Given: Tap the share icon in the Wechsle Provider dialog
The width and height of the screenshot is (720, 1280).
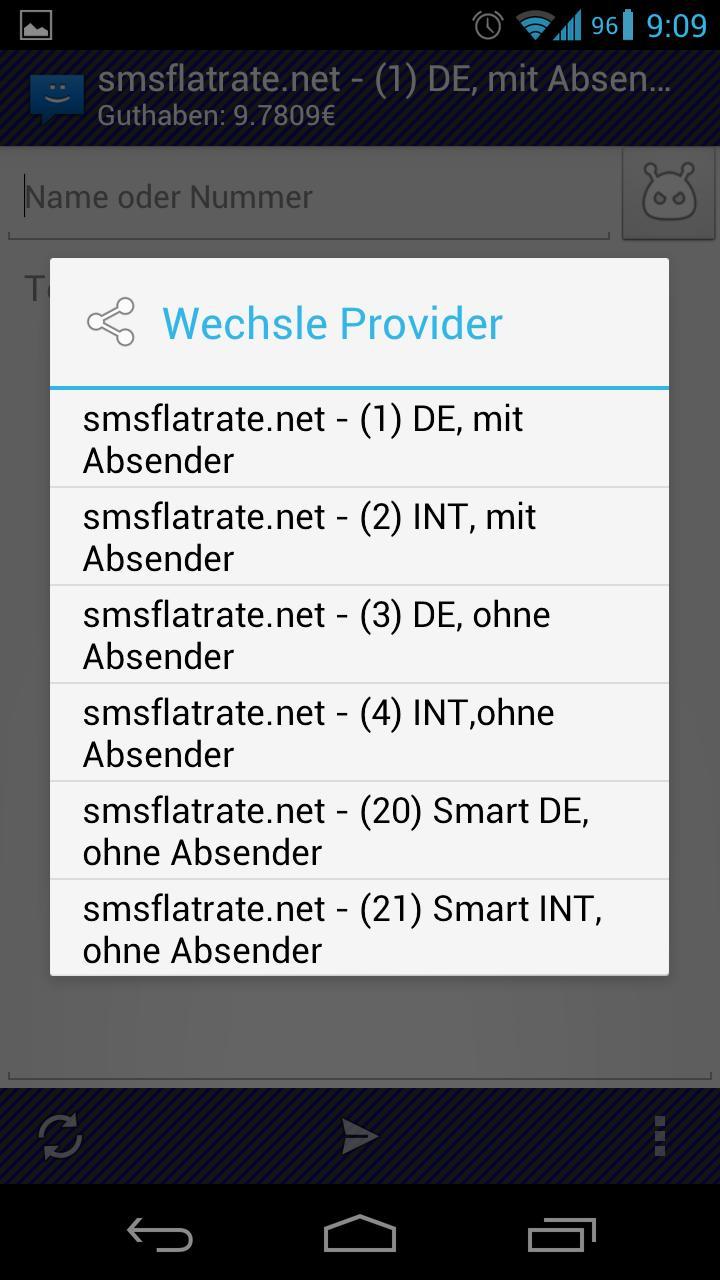Looking at the screenshot, I should point(111,320).
